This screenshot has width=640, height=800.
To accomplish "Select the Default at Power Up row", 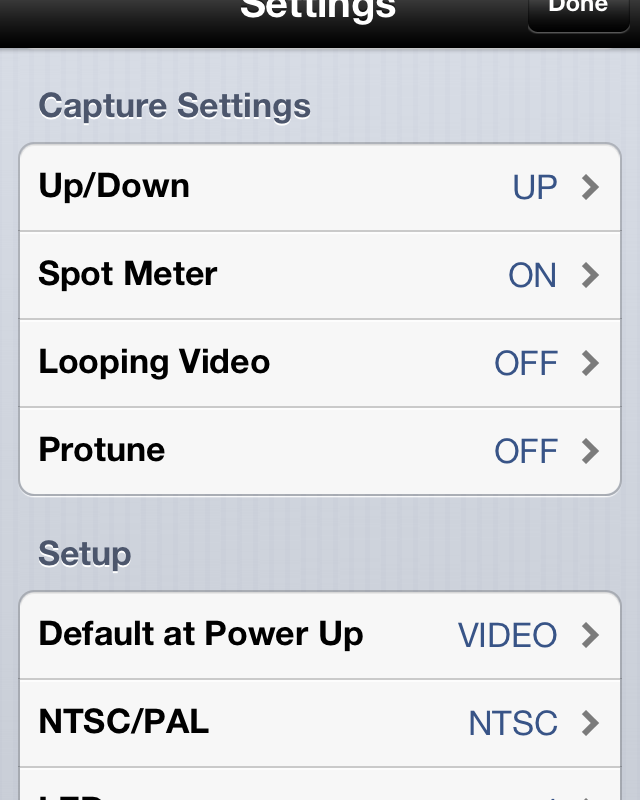I will pyautogui.click(x=320, y=635).
